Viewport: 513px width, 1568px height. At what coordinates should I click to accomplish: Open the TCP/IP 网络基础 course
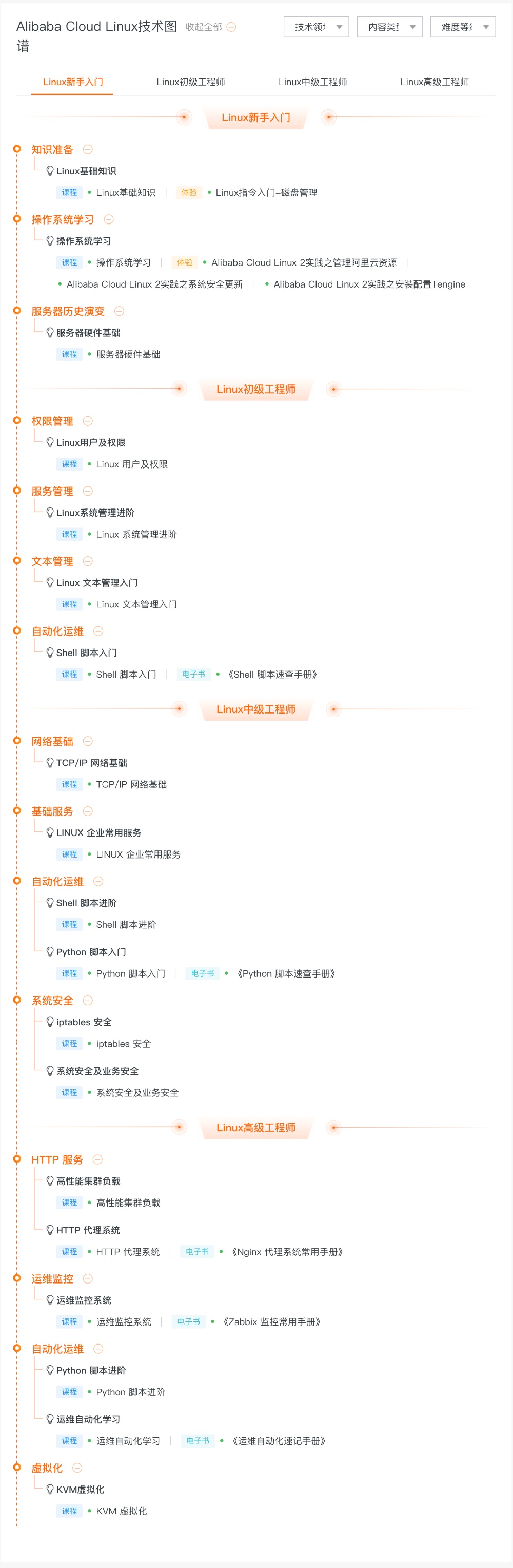(131, 784)
